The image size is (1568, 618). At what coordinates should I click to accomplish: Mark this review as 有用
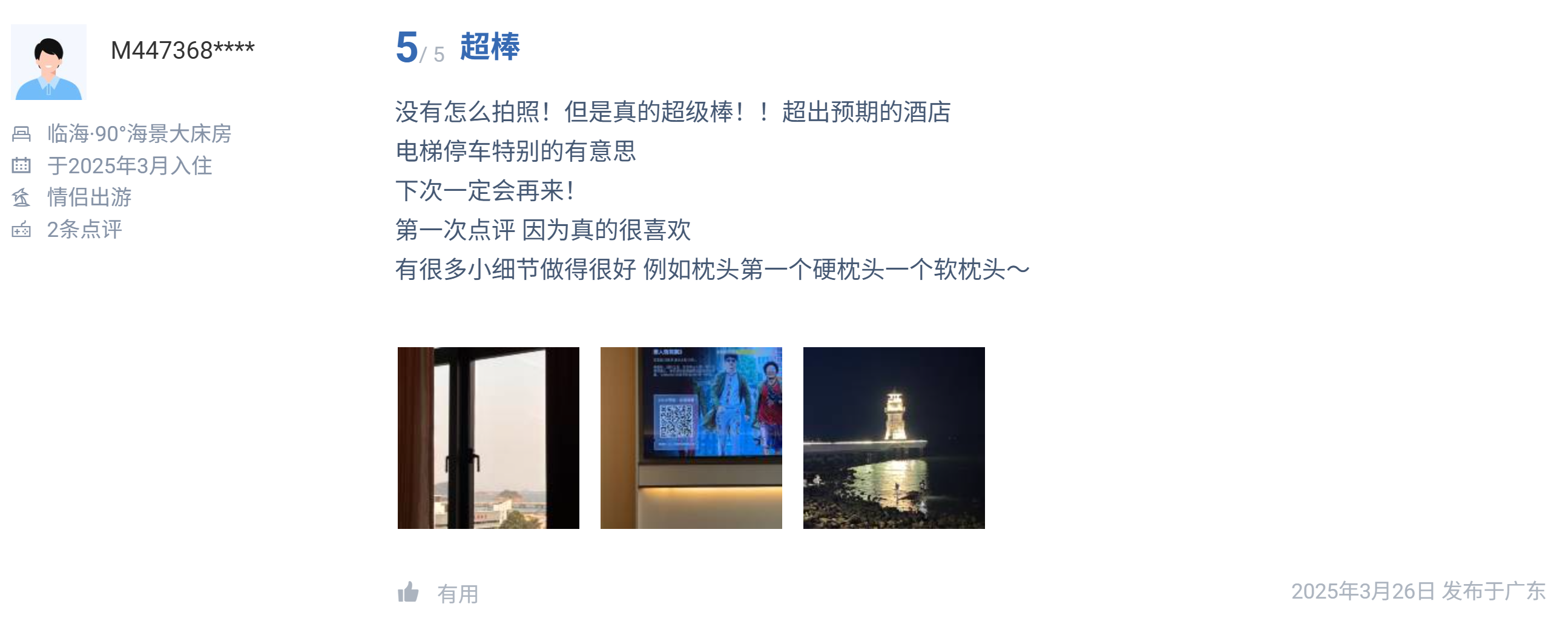point(438,593)
